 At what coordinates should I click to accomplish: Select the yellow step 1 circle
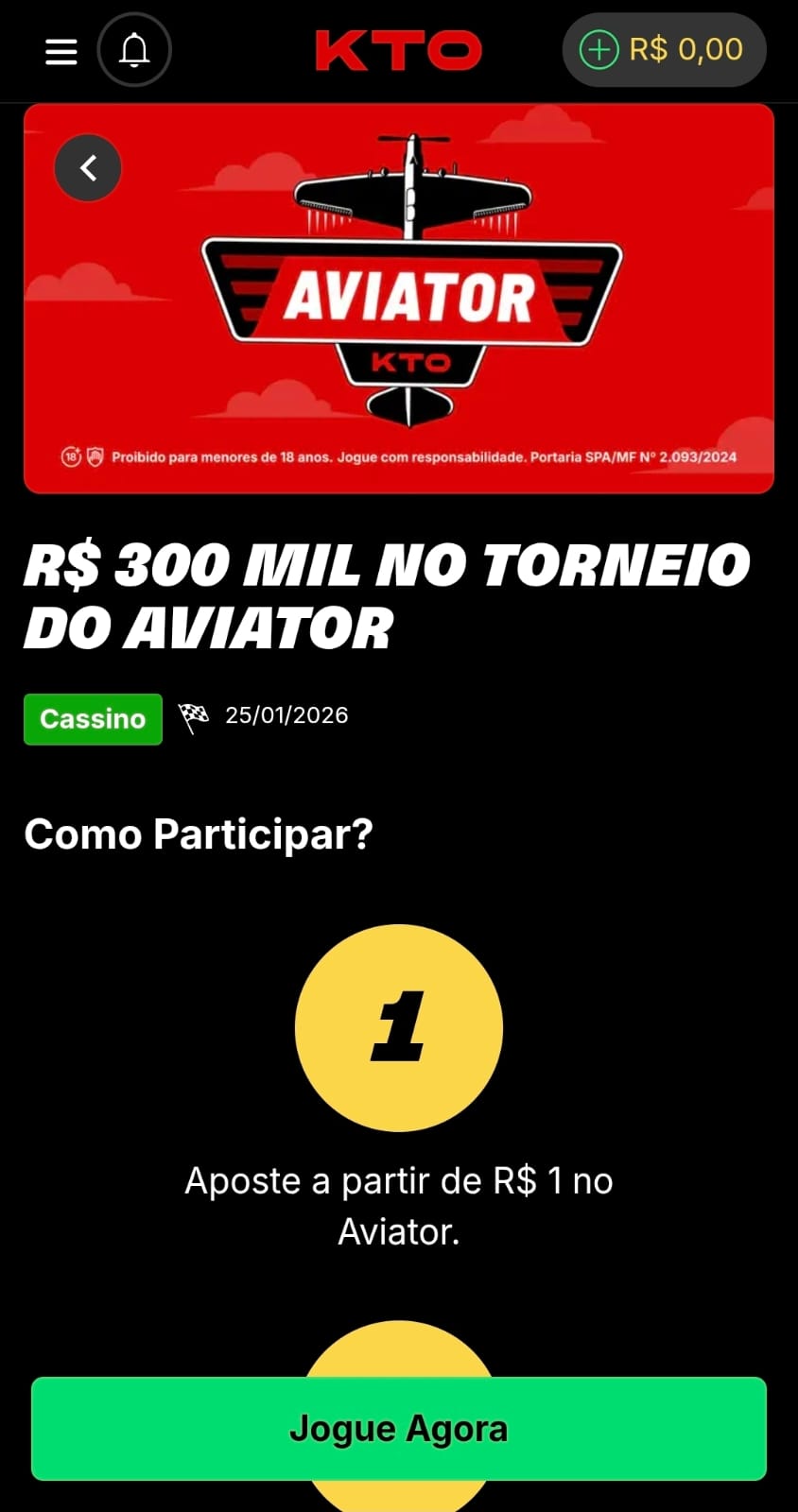click(399, 1028)
